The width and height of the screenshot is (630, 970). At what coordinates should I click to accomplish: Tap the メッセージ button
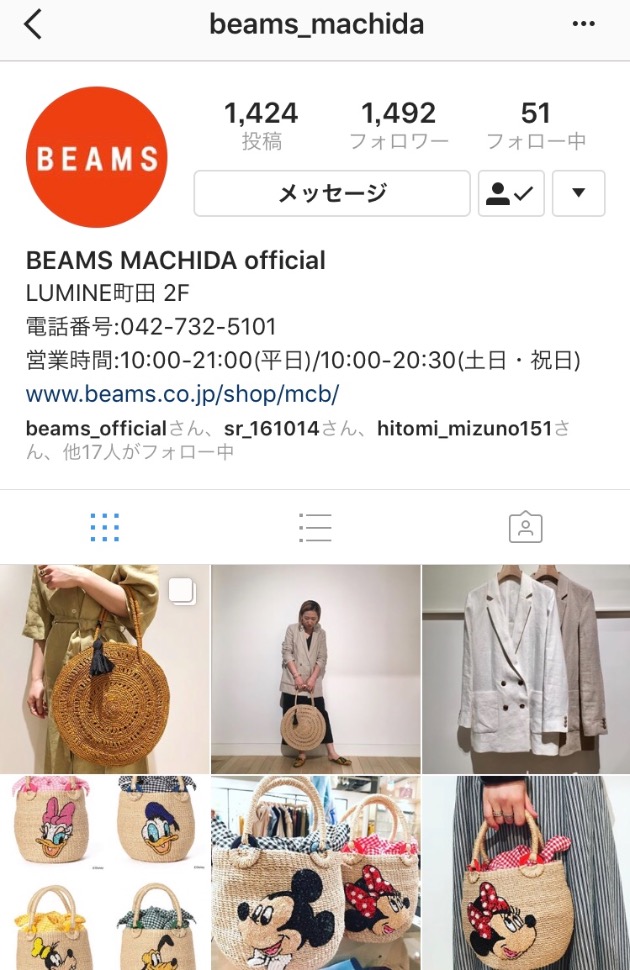click(331, 193)
